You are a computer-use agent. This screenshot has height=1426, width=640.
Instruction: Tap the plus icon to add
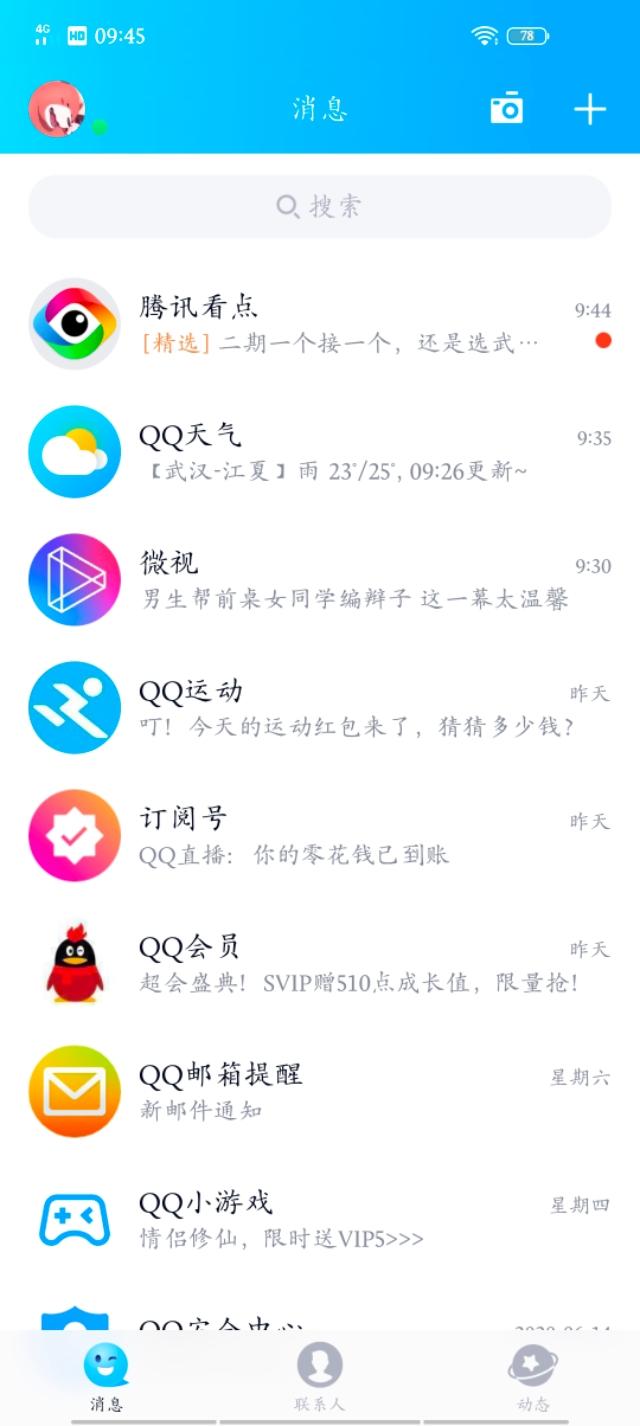click(590, 108)
